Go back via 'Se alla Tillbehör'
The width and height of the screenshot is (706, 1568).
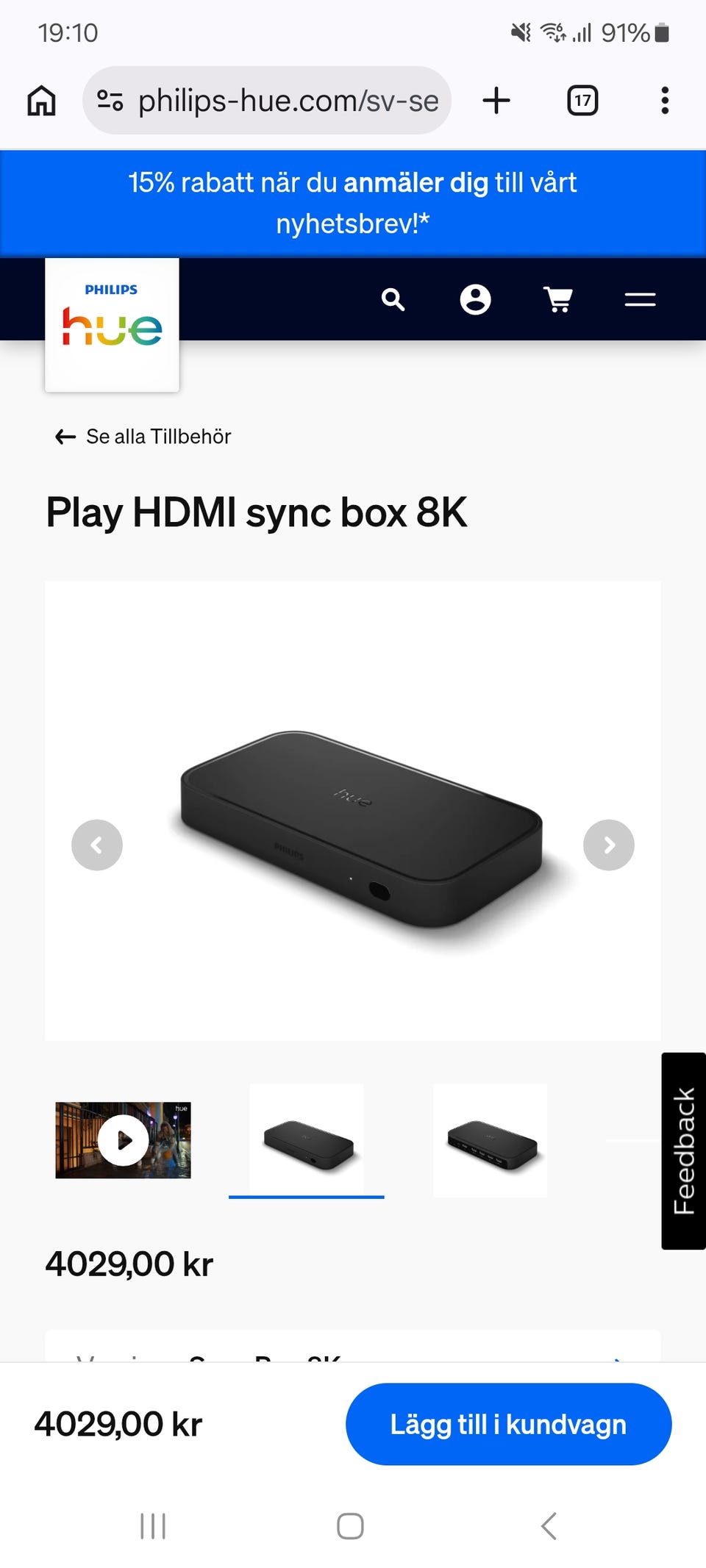[143, 437]
